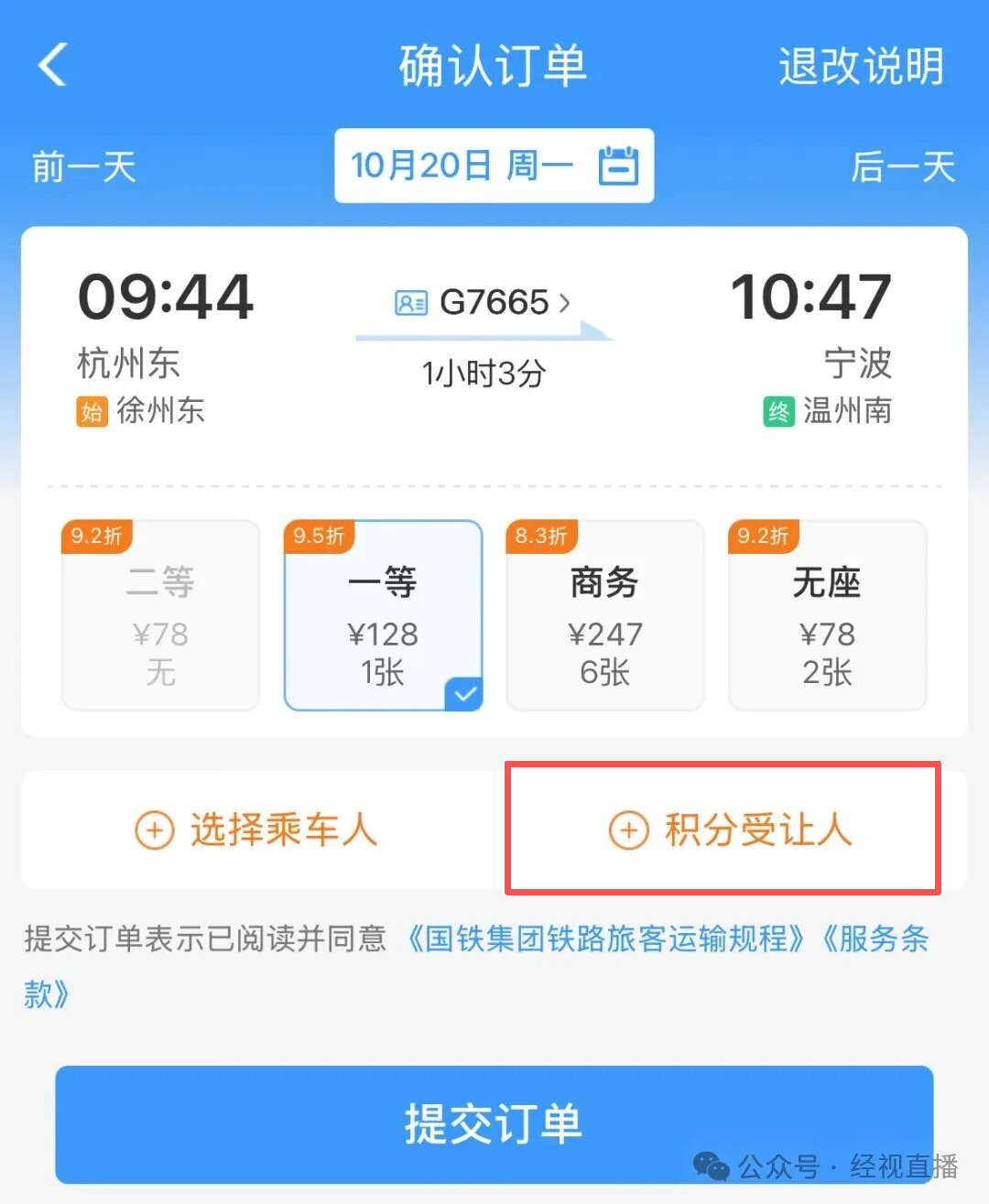Screen dimensions: 989x1204
Task: Go back using the top-left arrow
Action: [53, 66]
